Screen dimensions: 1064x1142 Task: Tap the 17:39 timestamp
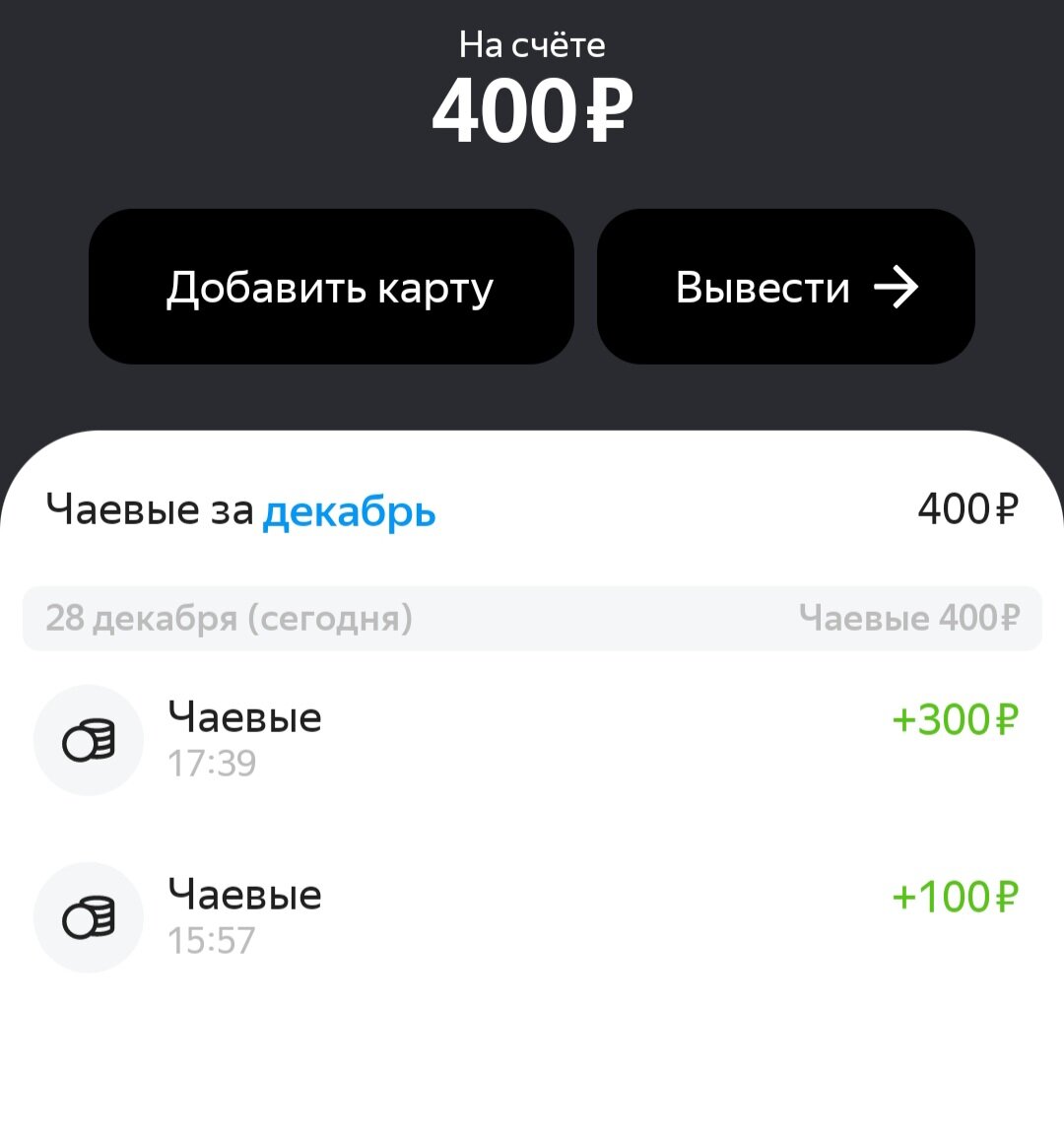coord(212,764)
